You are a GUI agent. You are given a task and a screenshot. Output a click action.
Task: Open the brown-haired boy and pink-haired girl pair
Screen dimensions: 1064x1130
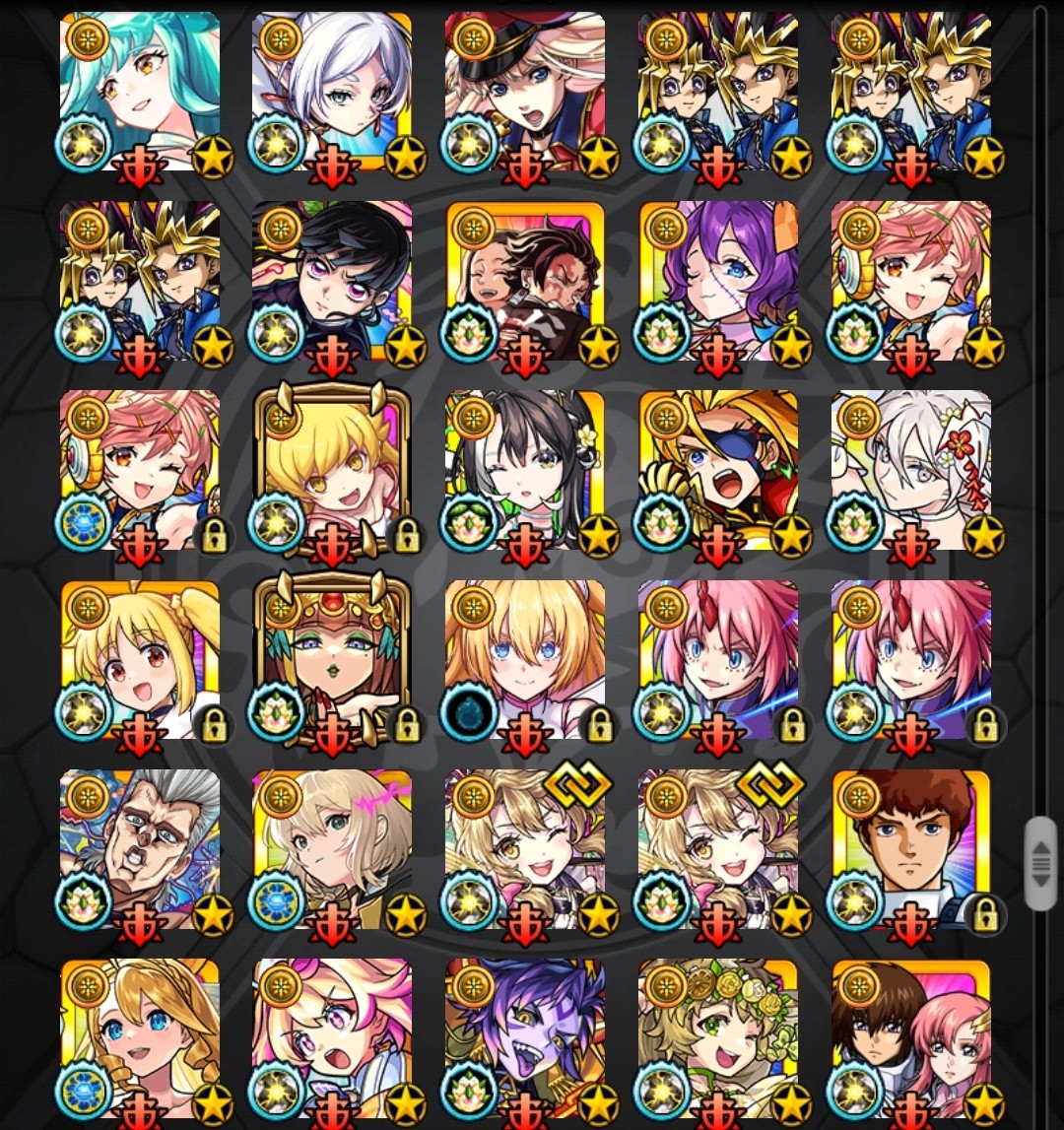[911, 1039]
